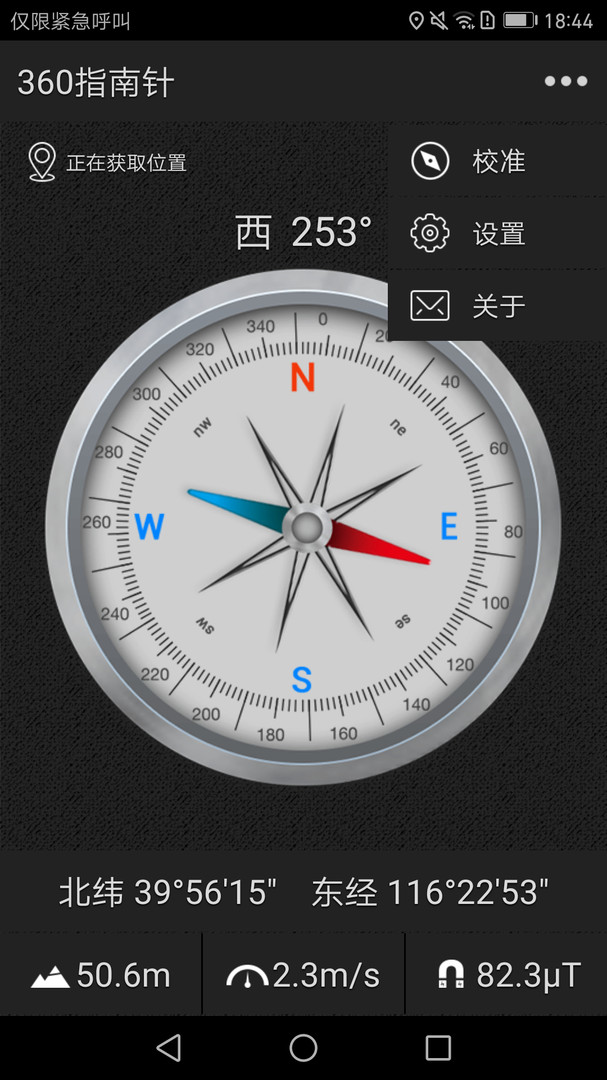Tap the system back button

tap(169, 1047)
